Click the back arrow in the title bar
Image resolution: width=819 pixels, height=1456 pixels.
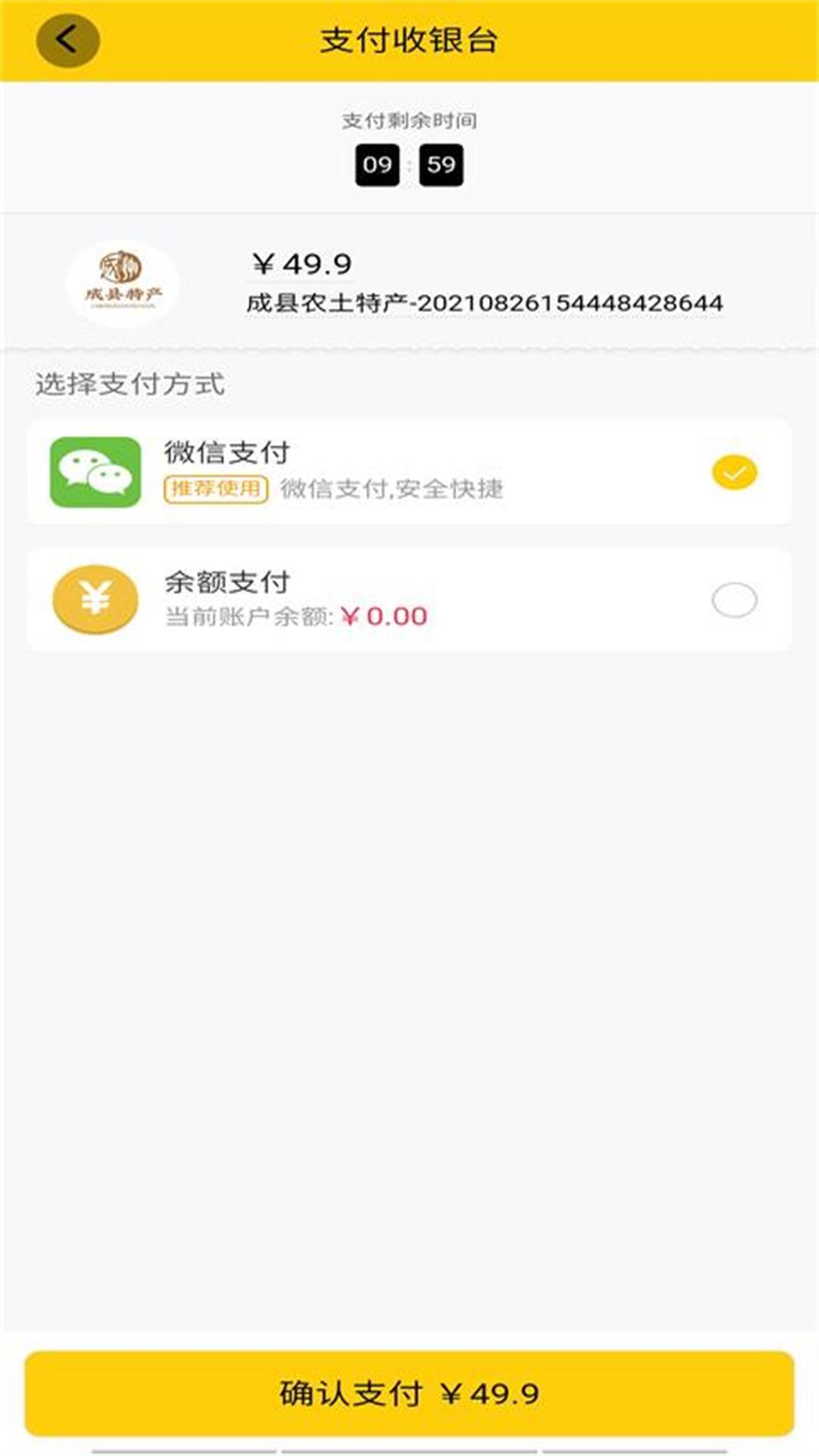67,41
